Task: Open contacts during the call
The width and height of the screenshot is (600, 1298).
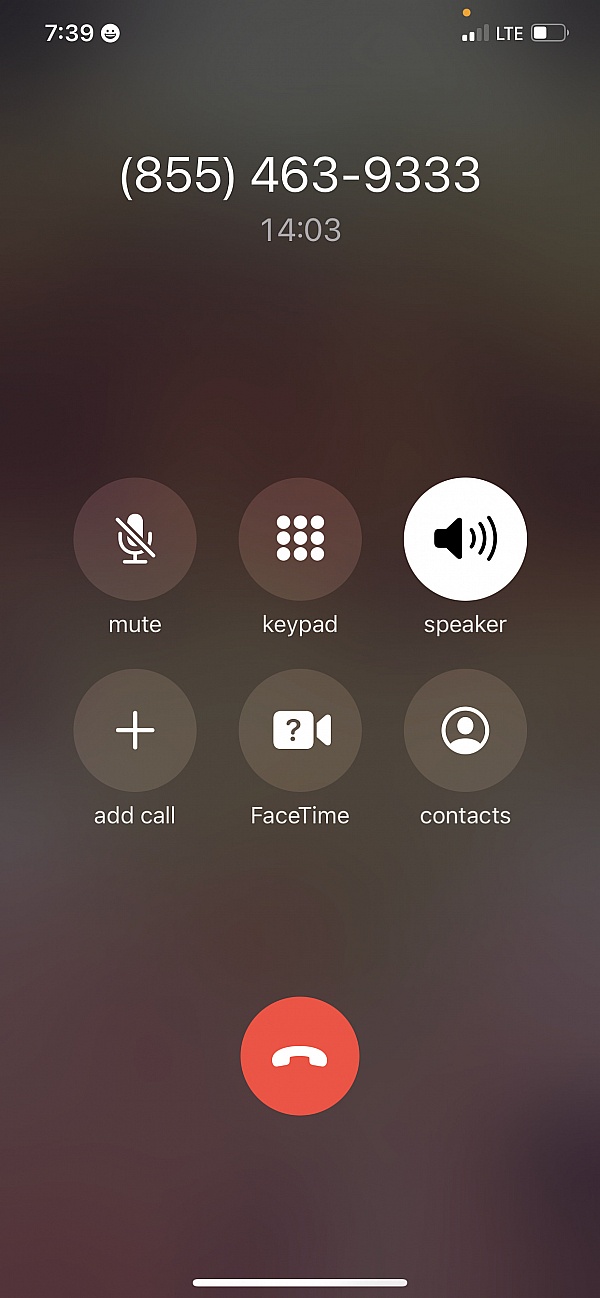Action: [465, 731]
